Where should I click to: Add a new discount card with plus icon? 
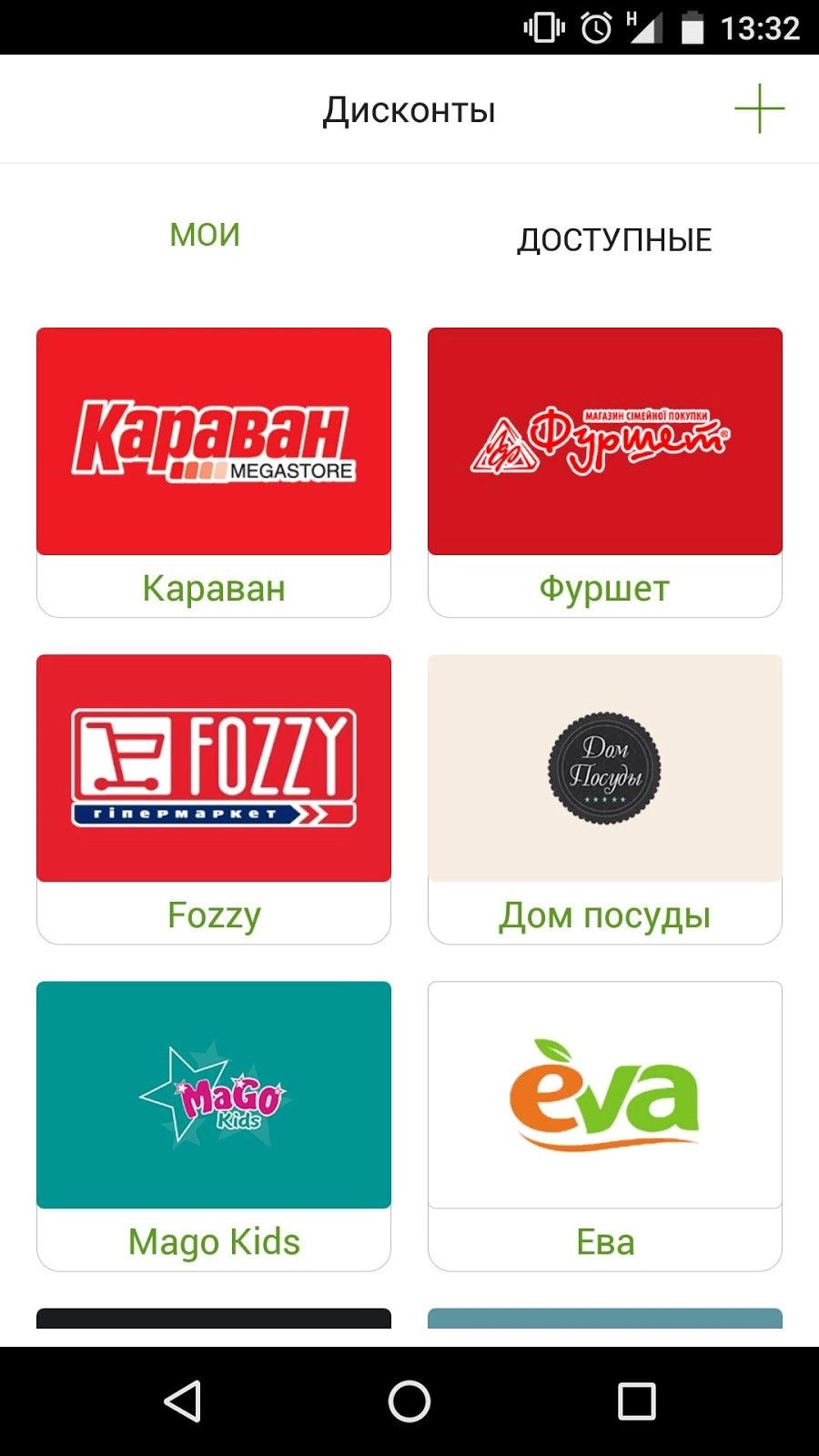759,109
